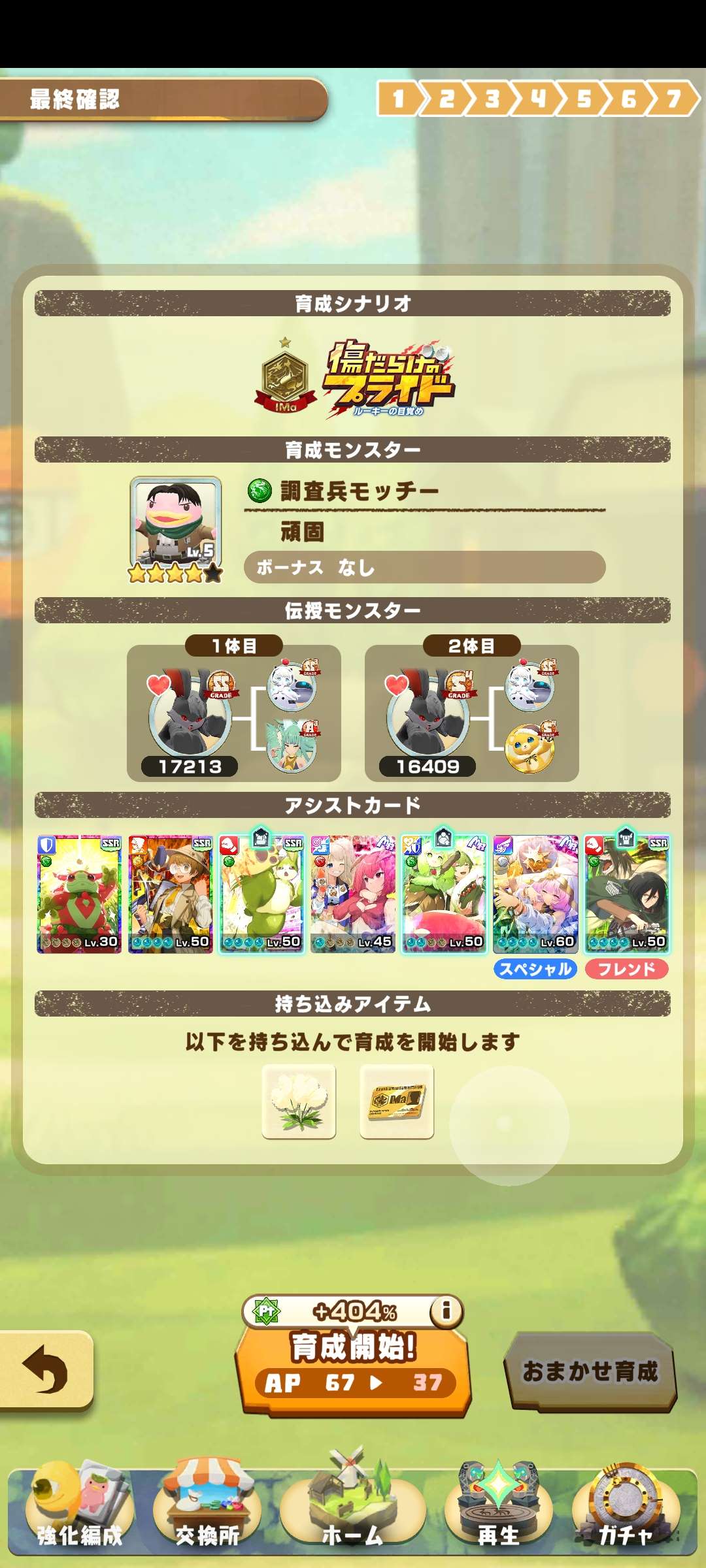
Task: Open the Pt bonus info icon
Action: click(x=446, y=1310)
